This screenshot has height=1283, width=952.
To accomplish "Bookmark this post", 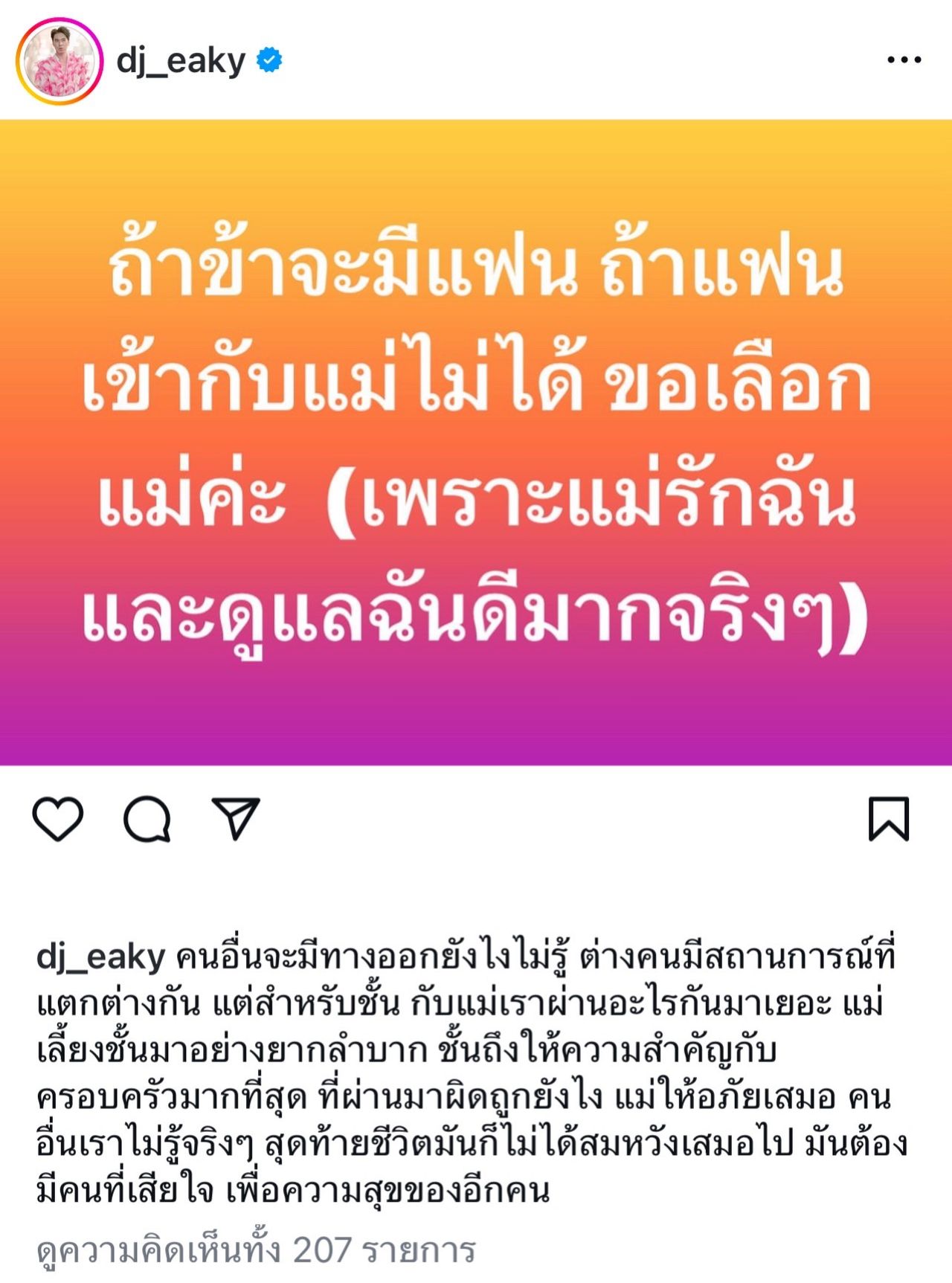I will tap(889, 819).
